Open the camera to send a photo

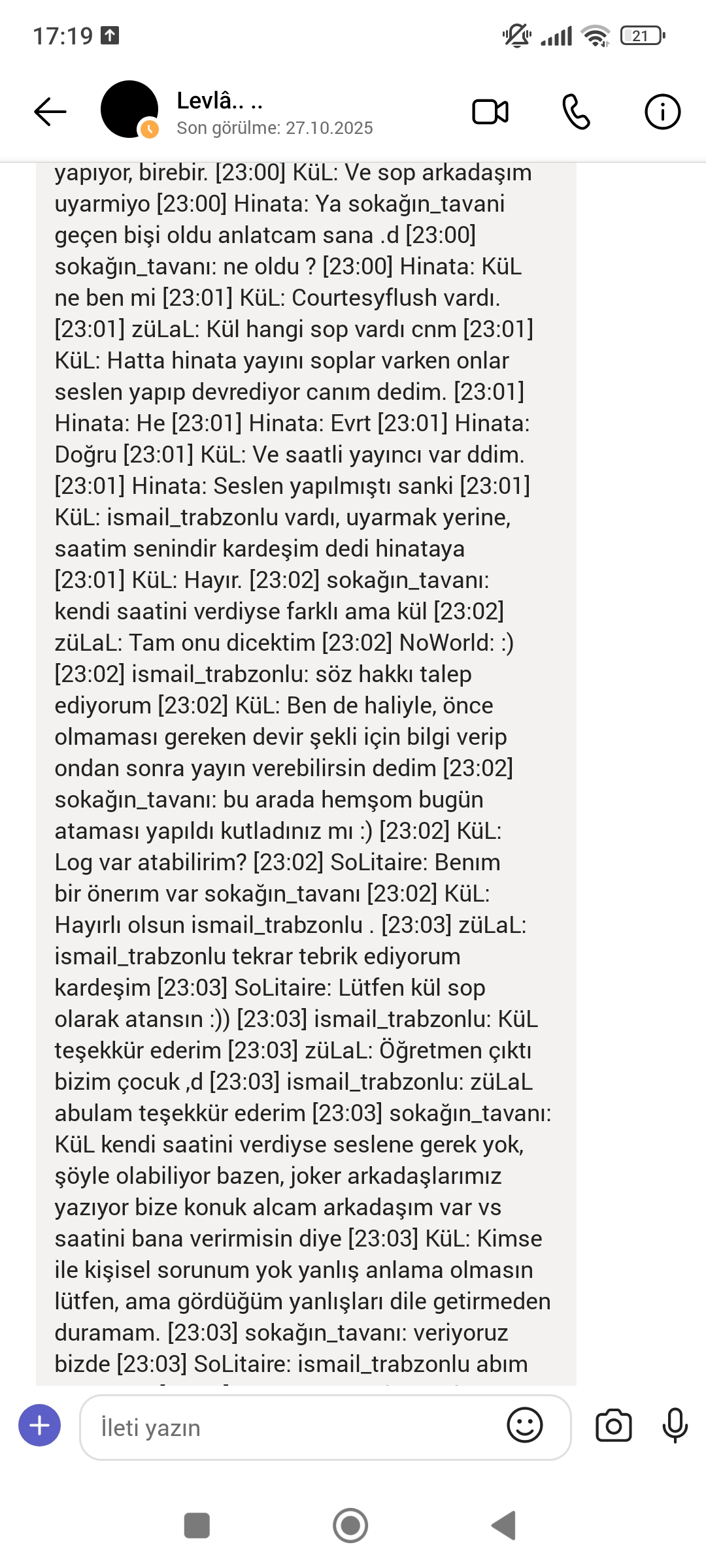[x=614, y=1426]
